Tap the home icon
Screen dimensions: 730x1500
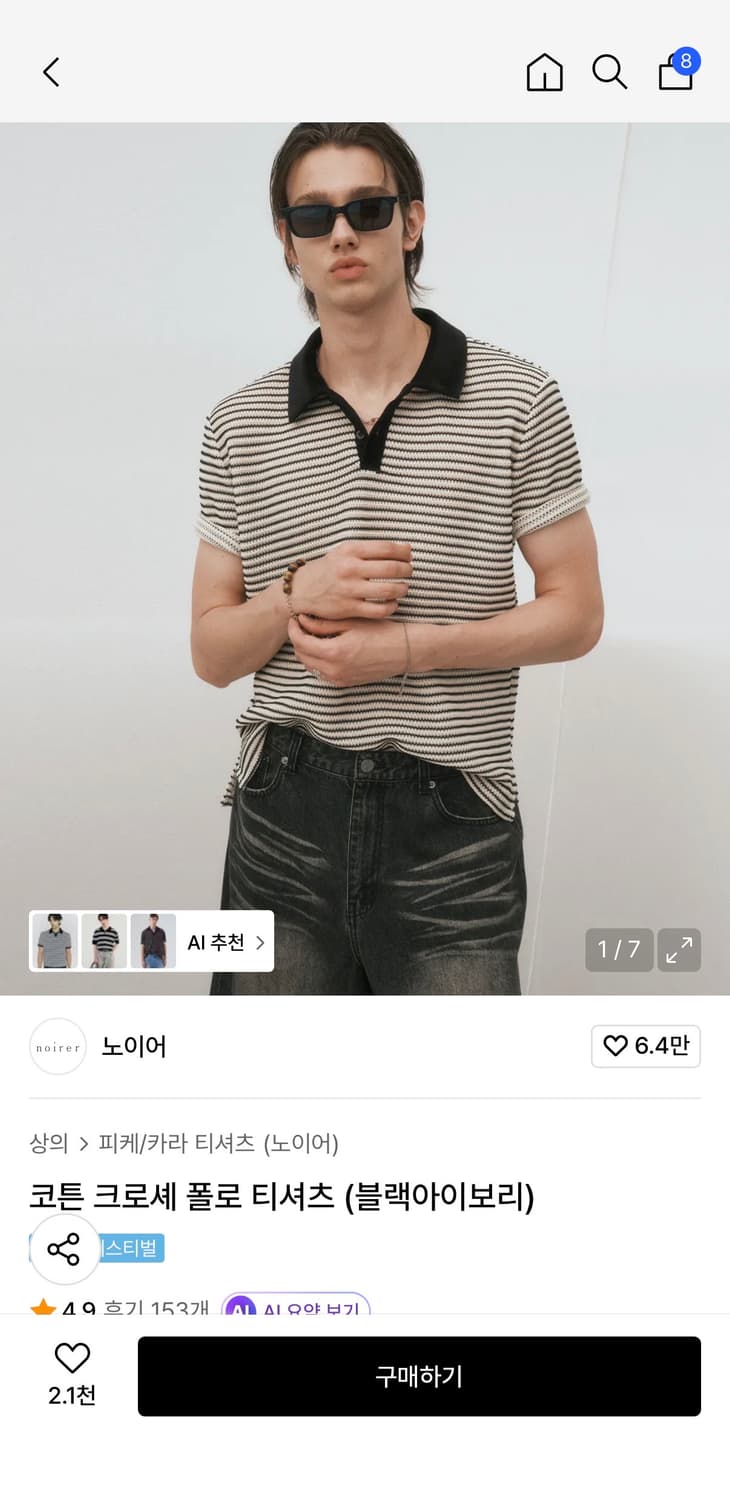(544, 72)
